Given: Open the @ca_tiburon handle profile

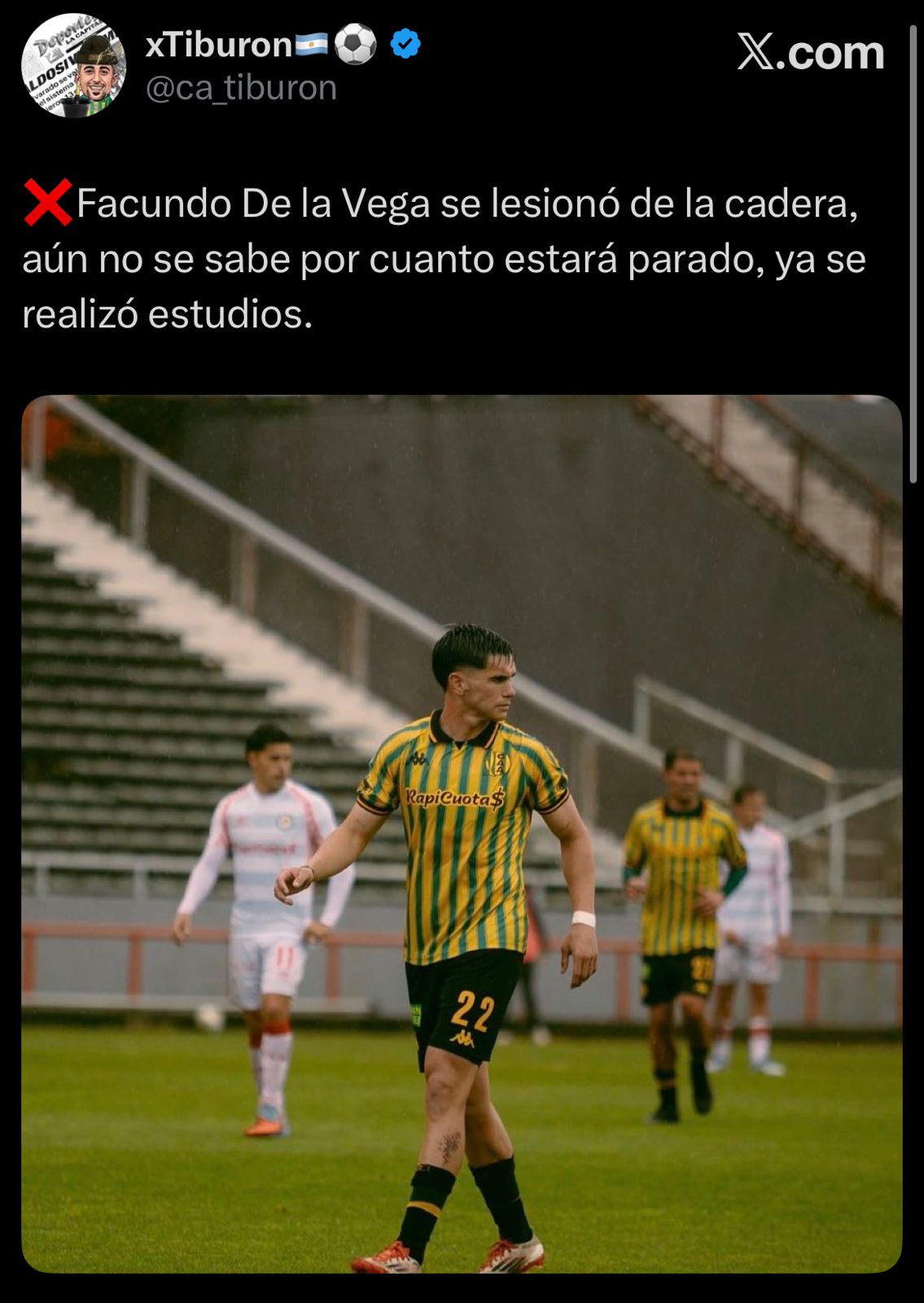Looking at the screenshot, I should point(241,88).
